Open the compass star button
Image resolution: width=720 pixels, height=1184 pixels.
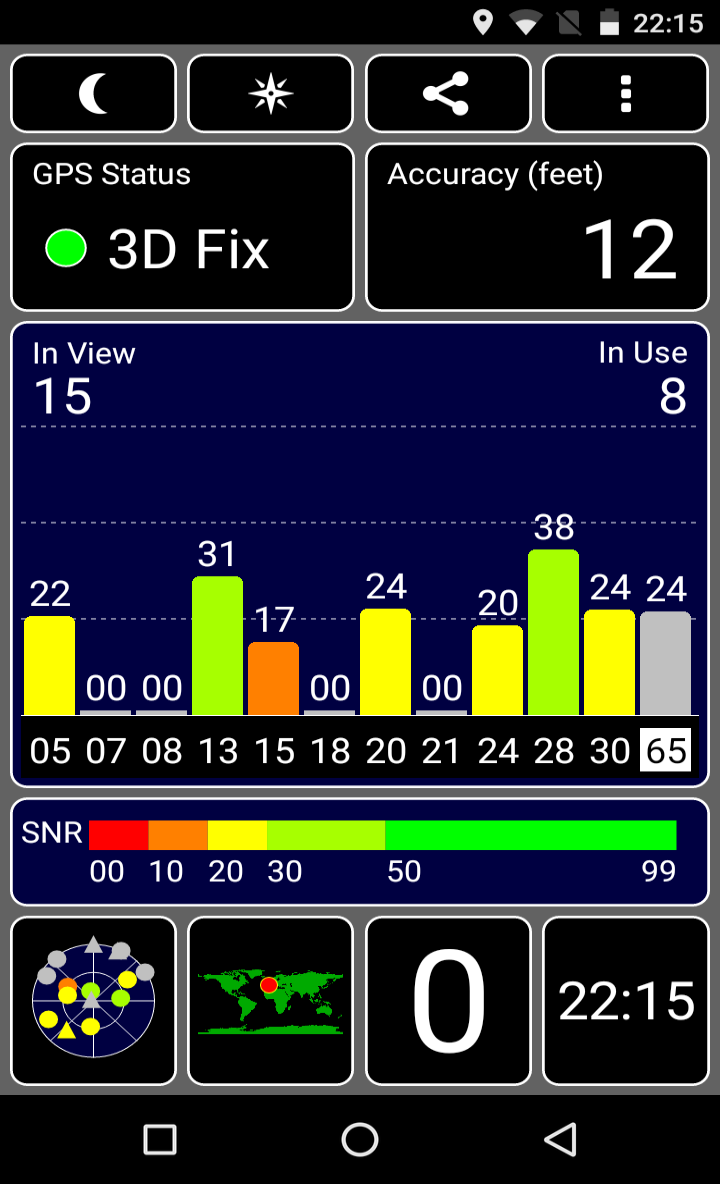271,94
